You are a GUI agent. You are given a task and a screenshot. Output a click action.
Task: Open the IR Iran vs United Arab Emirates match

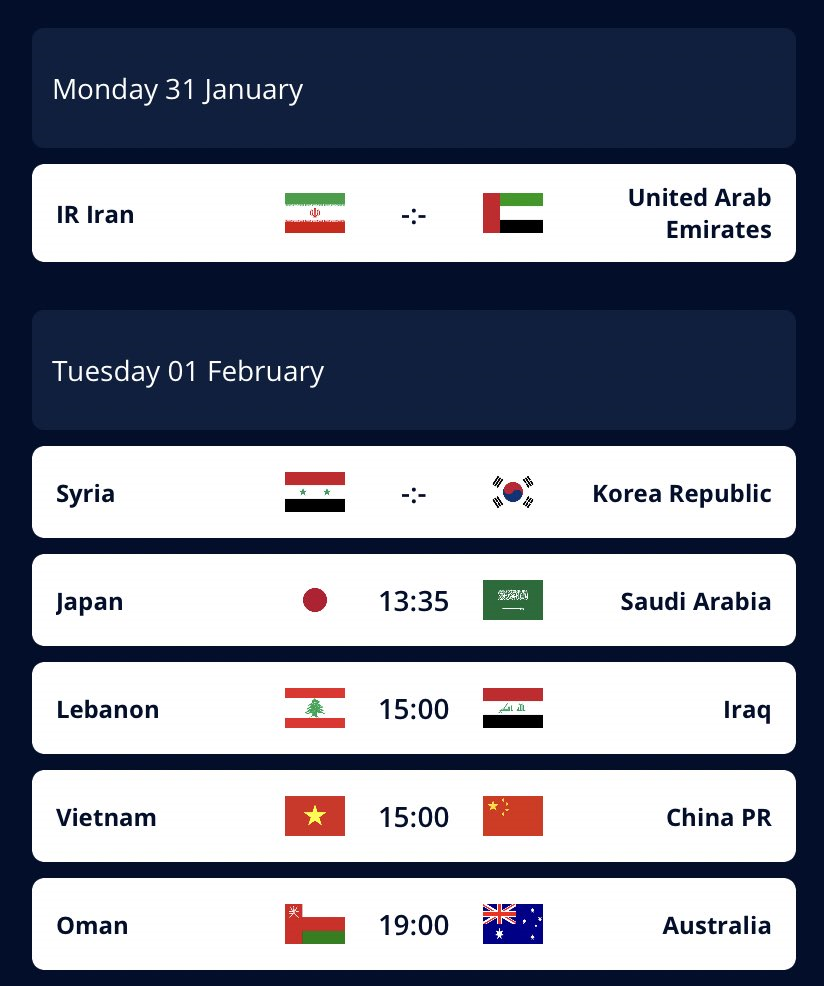click(413, 213)
